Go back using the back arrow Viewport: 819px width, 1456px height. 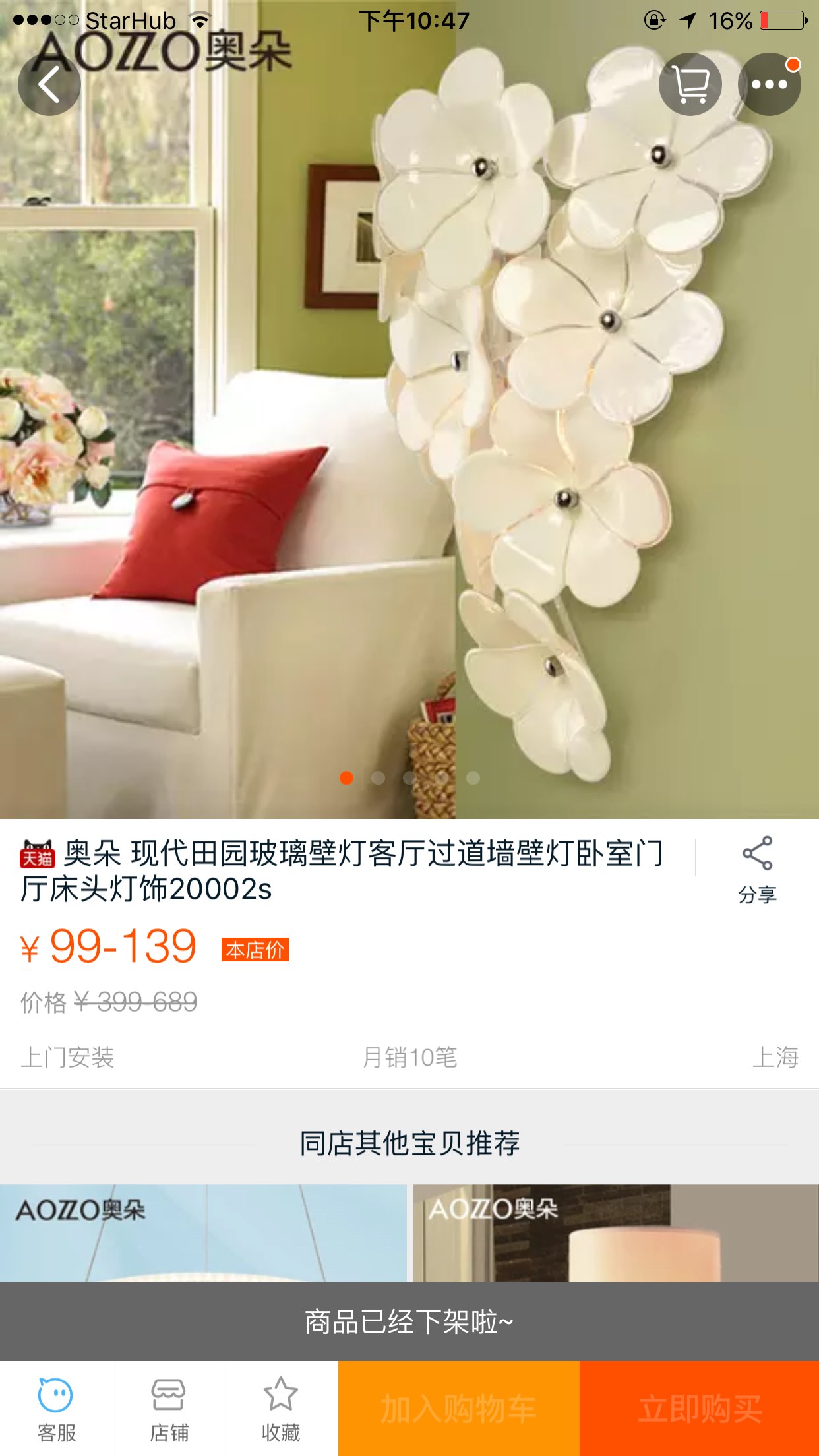(49, 84)
